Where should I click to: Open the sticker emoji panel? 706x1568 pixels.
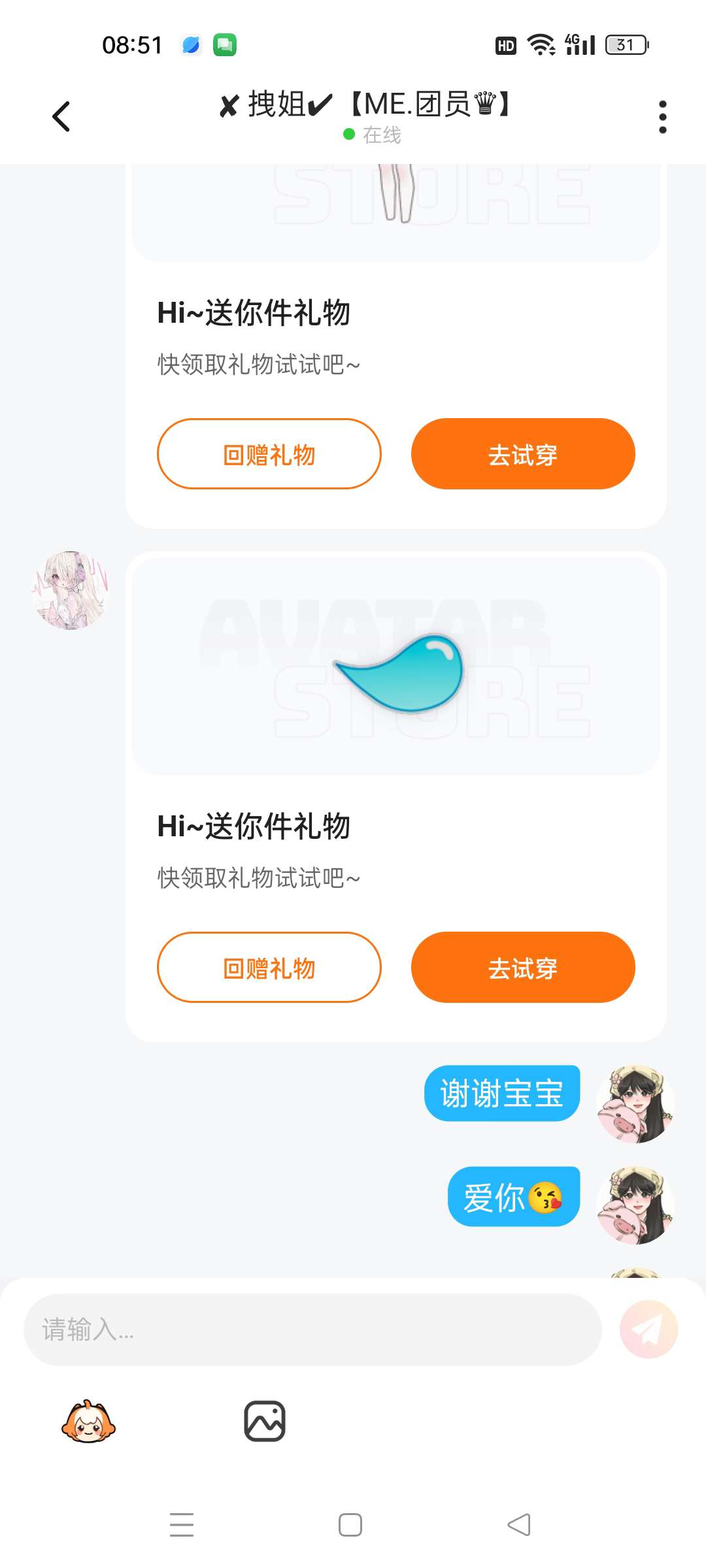pos(88,1421)
